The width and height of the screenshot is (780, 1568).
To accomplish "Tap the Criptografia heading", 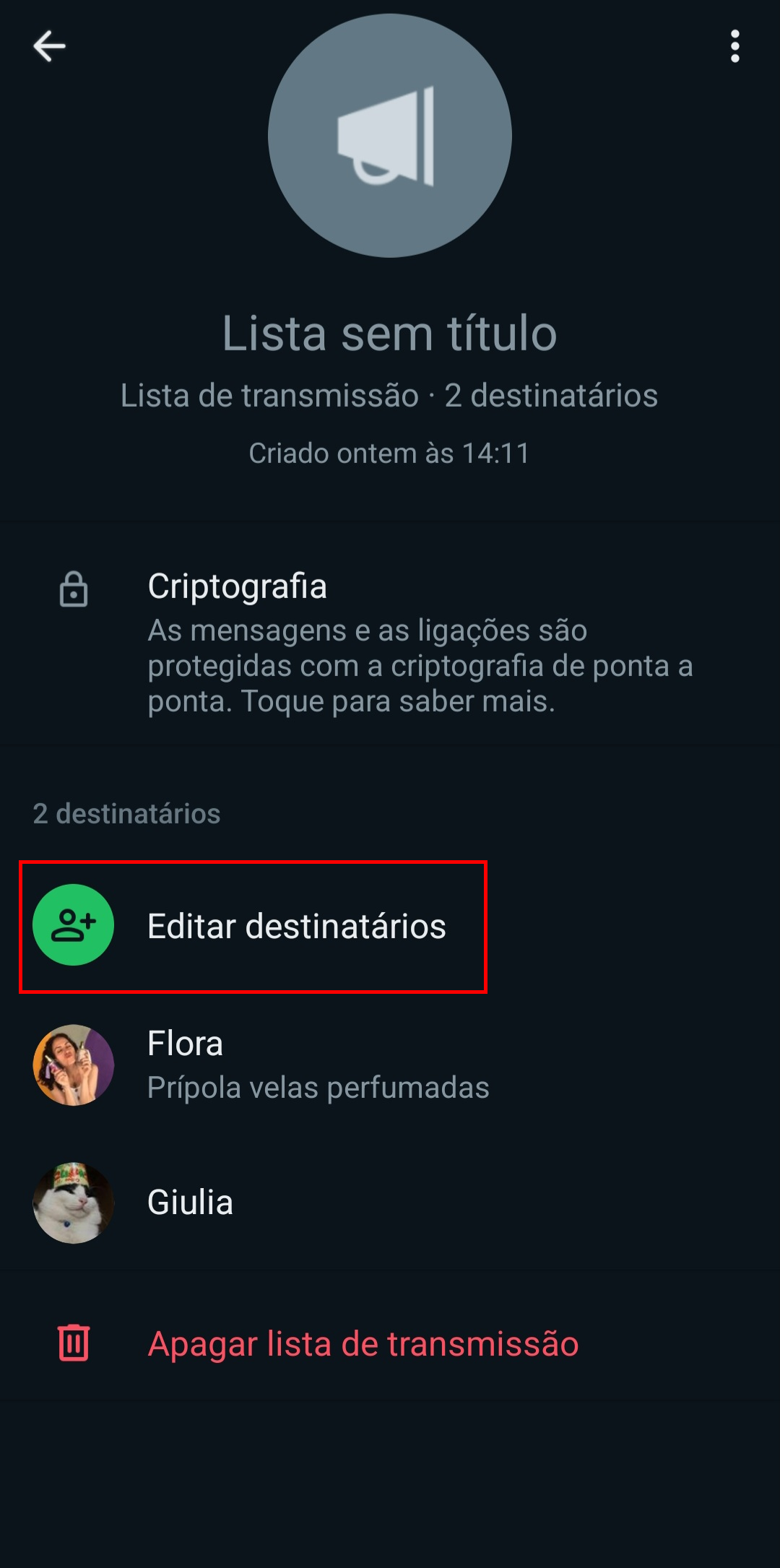I will 237,585.
